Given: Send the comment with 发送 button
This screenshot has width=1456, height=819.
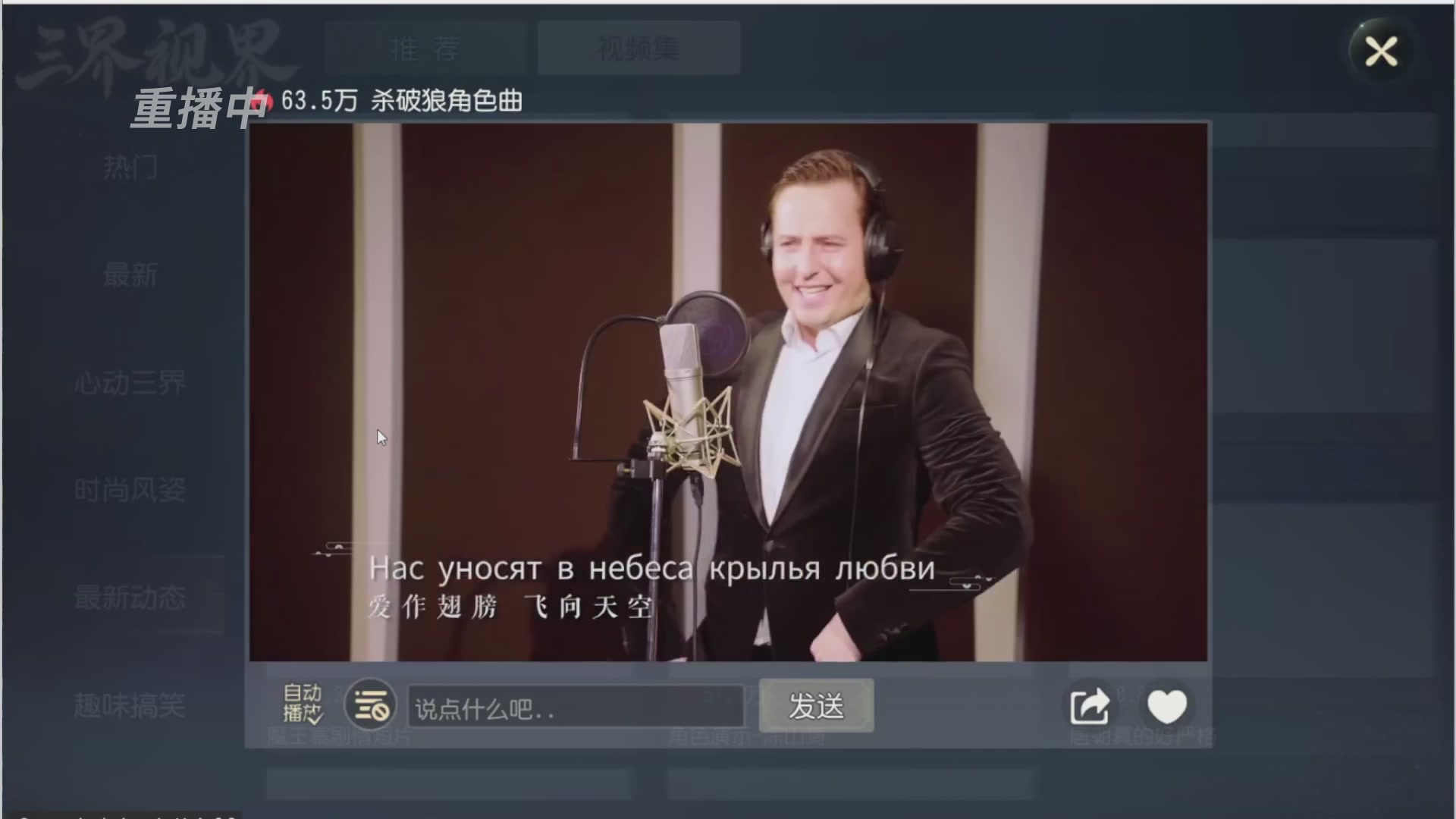Looking at the screenshot, I should pyautogui.click(x=816, y=706).
